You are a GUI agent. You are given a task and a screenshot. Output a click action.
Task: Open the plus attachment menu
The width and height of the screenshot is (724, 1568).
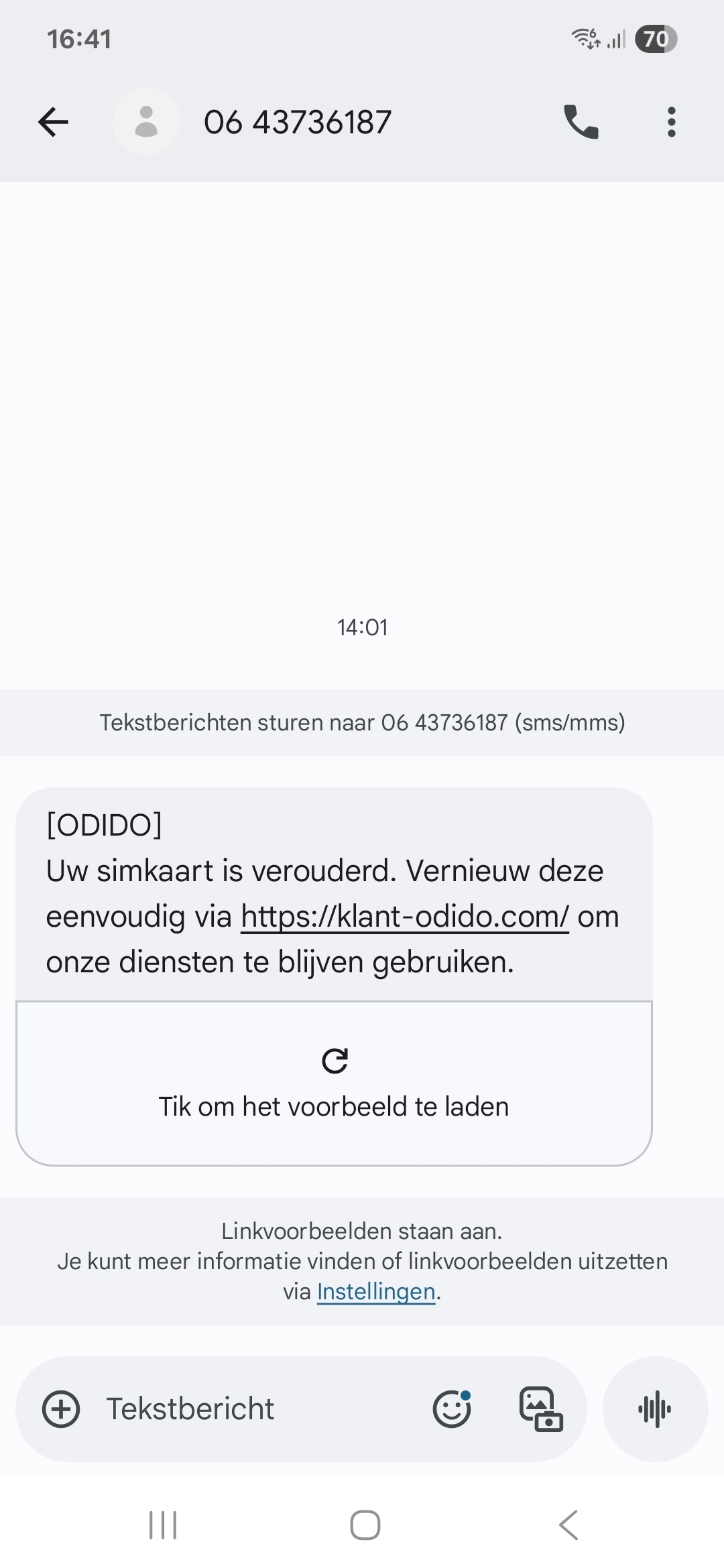(61, 1409)
